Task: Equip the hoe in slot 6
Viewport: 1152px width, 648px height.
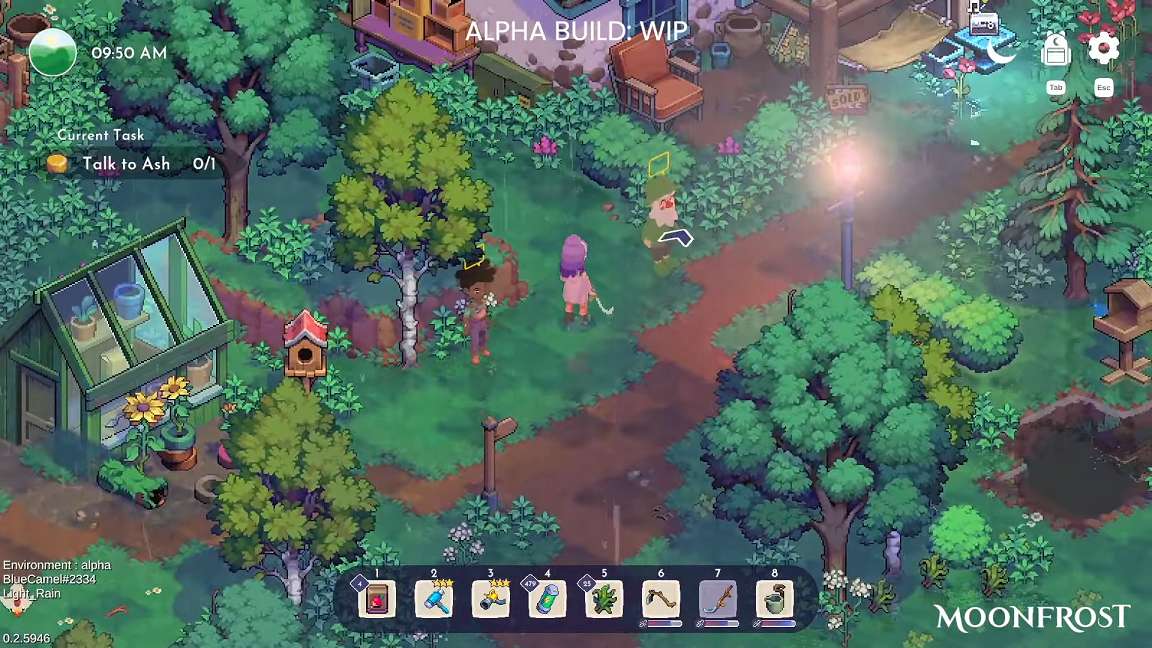Action: pyautogui.click(x=661, y=600)
